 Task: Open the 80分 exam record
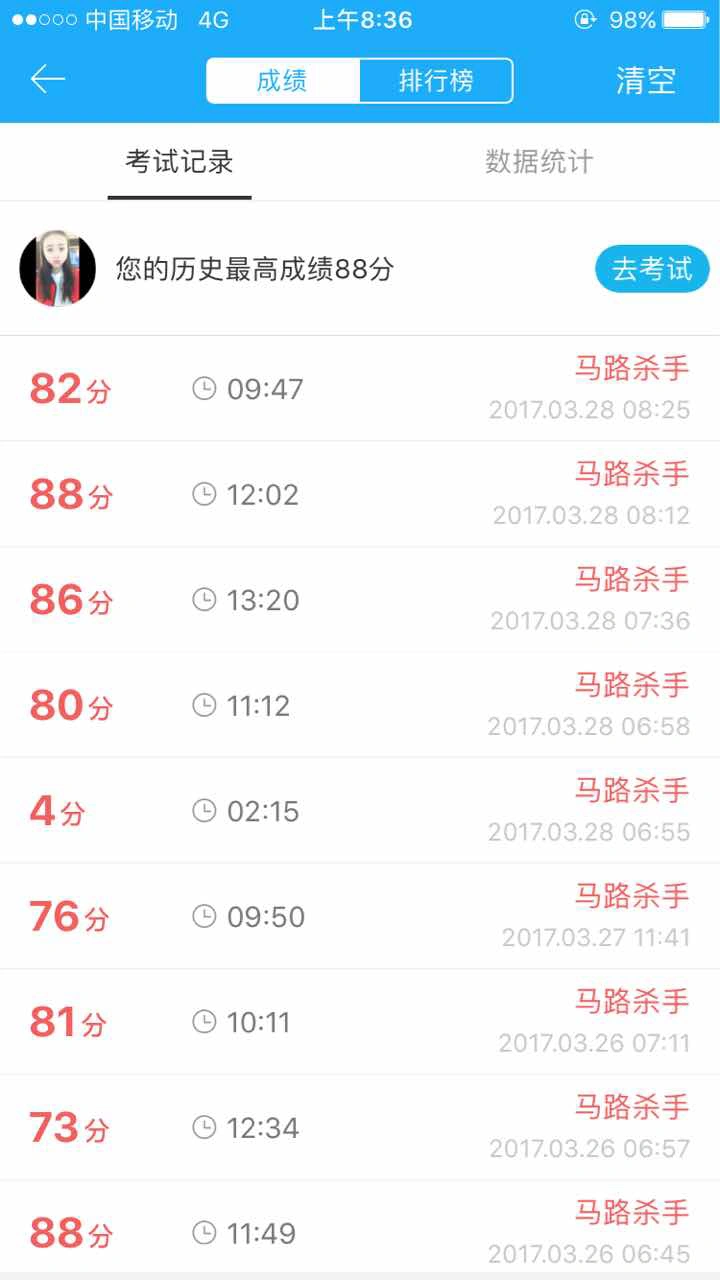(x=360, y=705)
